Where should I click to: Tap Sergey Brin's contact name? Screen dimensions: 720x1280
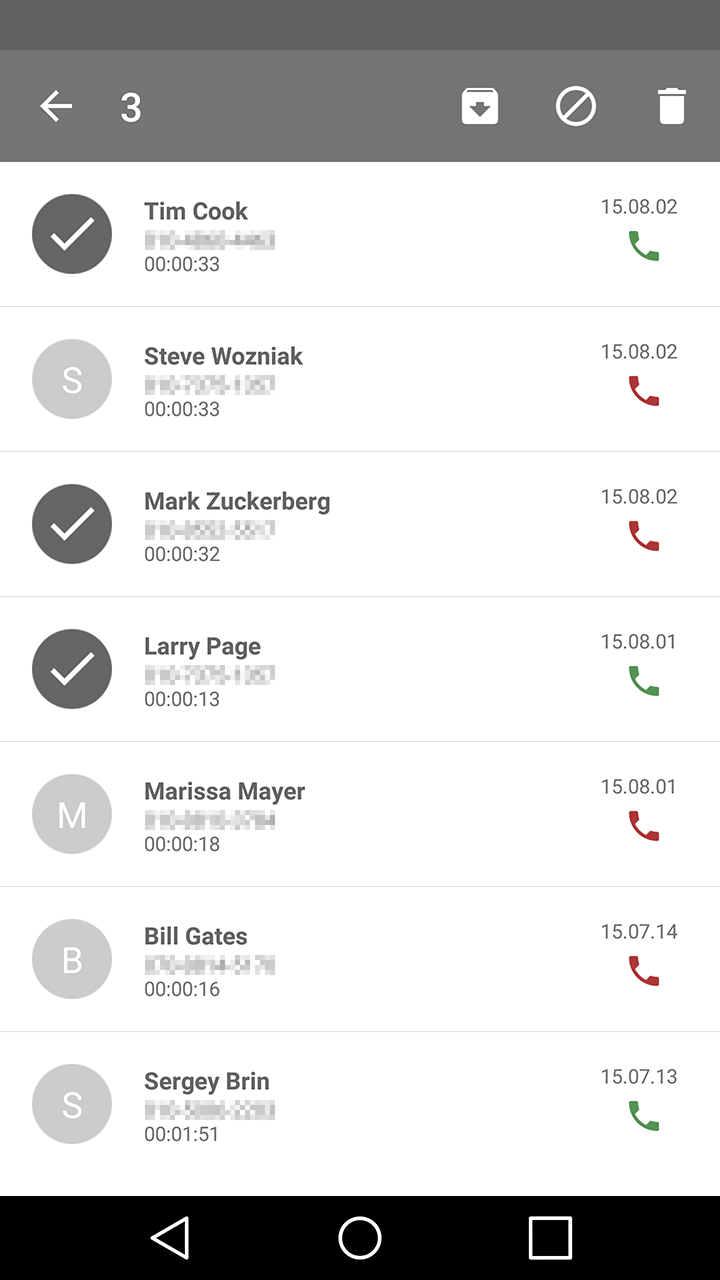point(206,1080)
